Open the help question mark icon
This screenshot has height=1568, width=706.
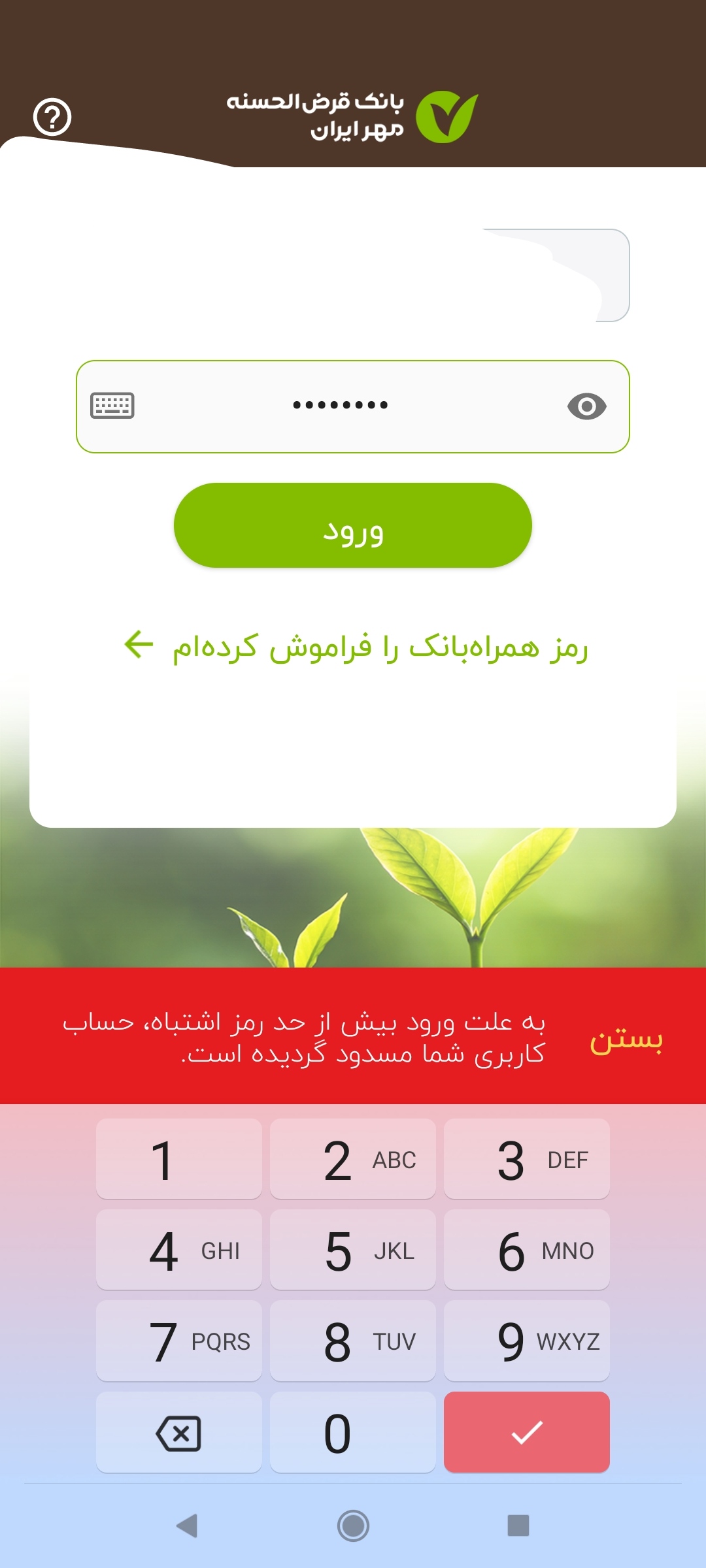pos(52,118)
